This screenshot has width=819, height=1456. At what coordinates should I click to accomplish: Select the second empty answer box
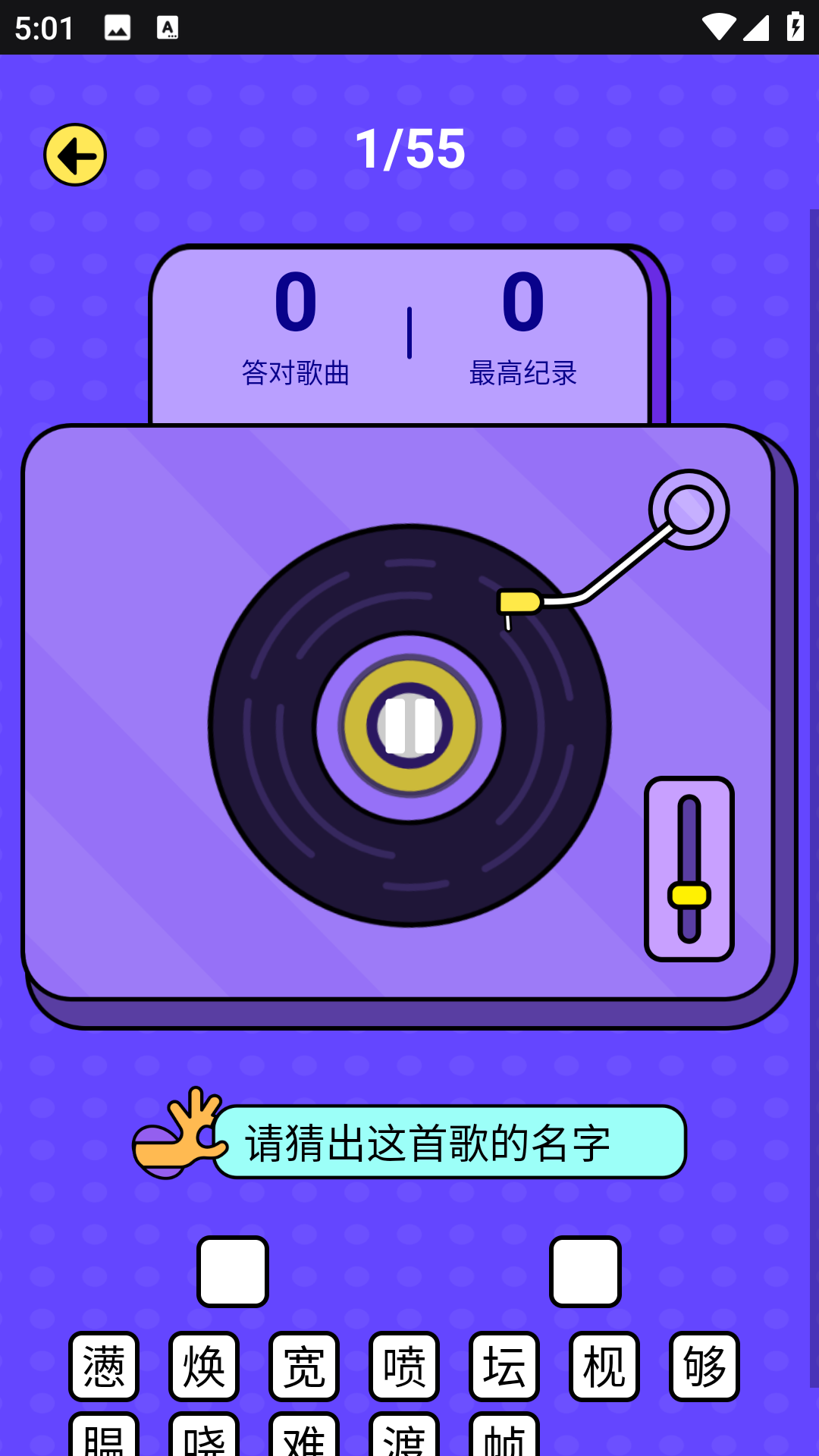coord(585,1272)
